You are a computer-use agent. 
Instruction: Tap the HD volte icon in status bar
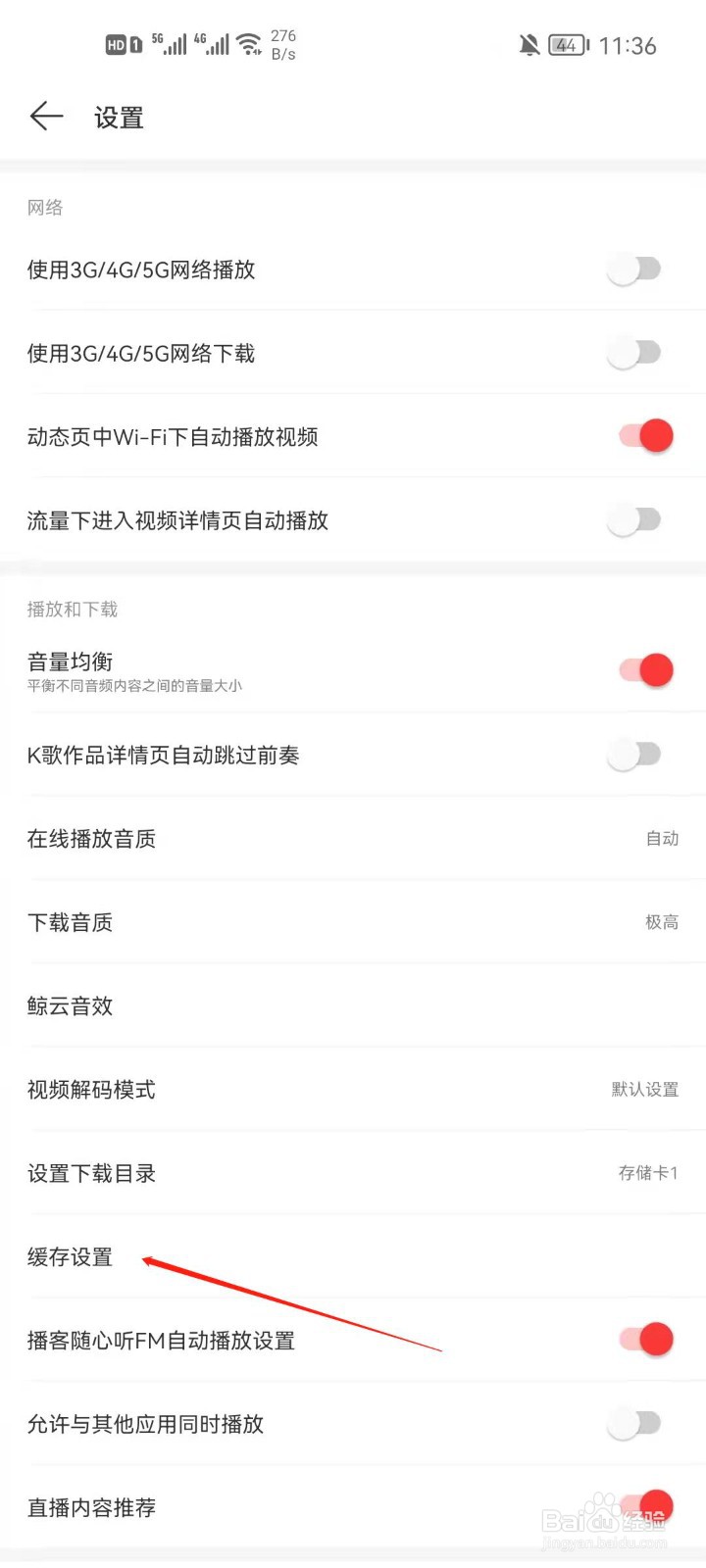tap(118, 44)
